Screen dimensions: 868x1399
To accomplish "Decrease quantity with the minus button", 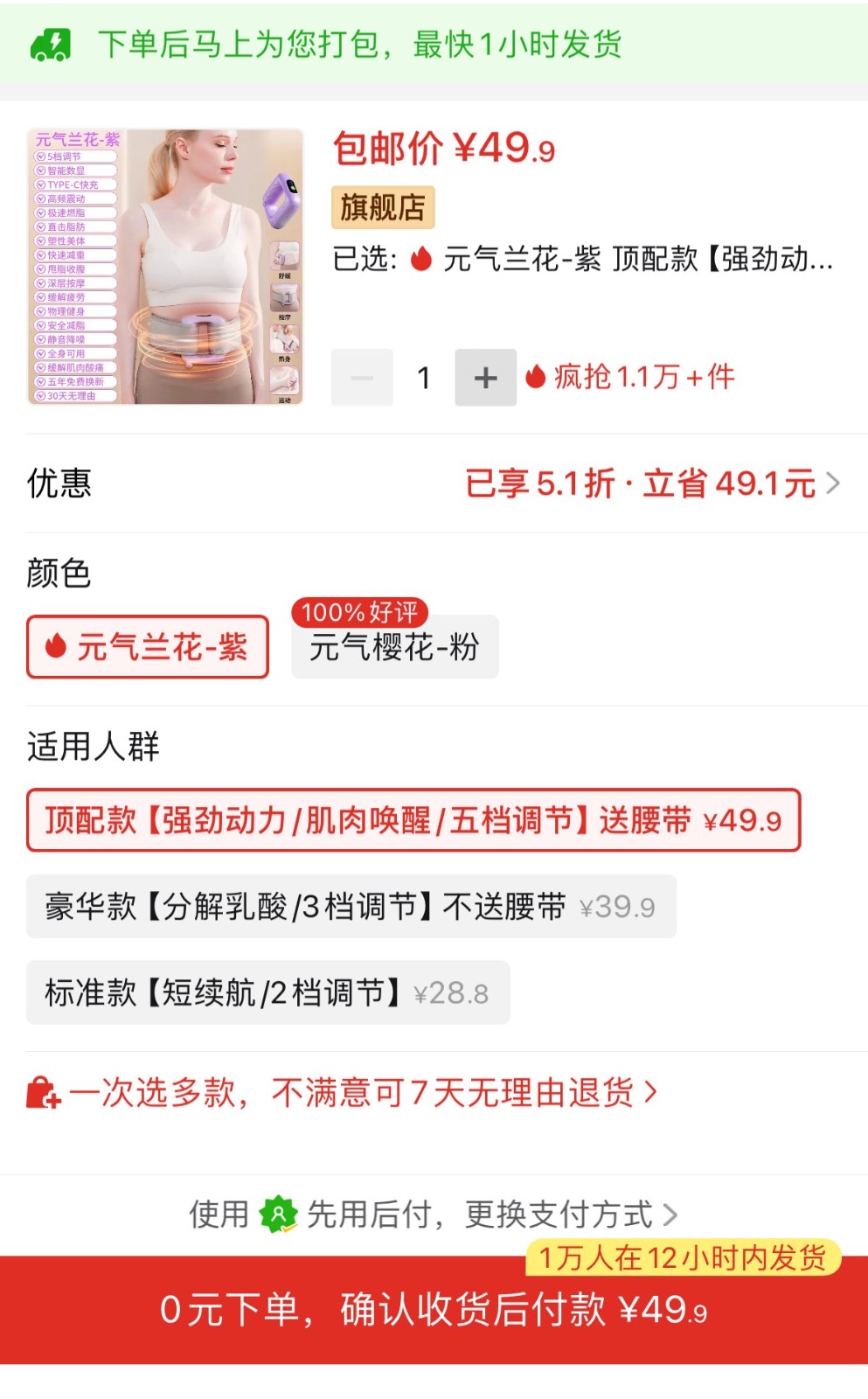I will 362,378.
